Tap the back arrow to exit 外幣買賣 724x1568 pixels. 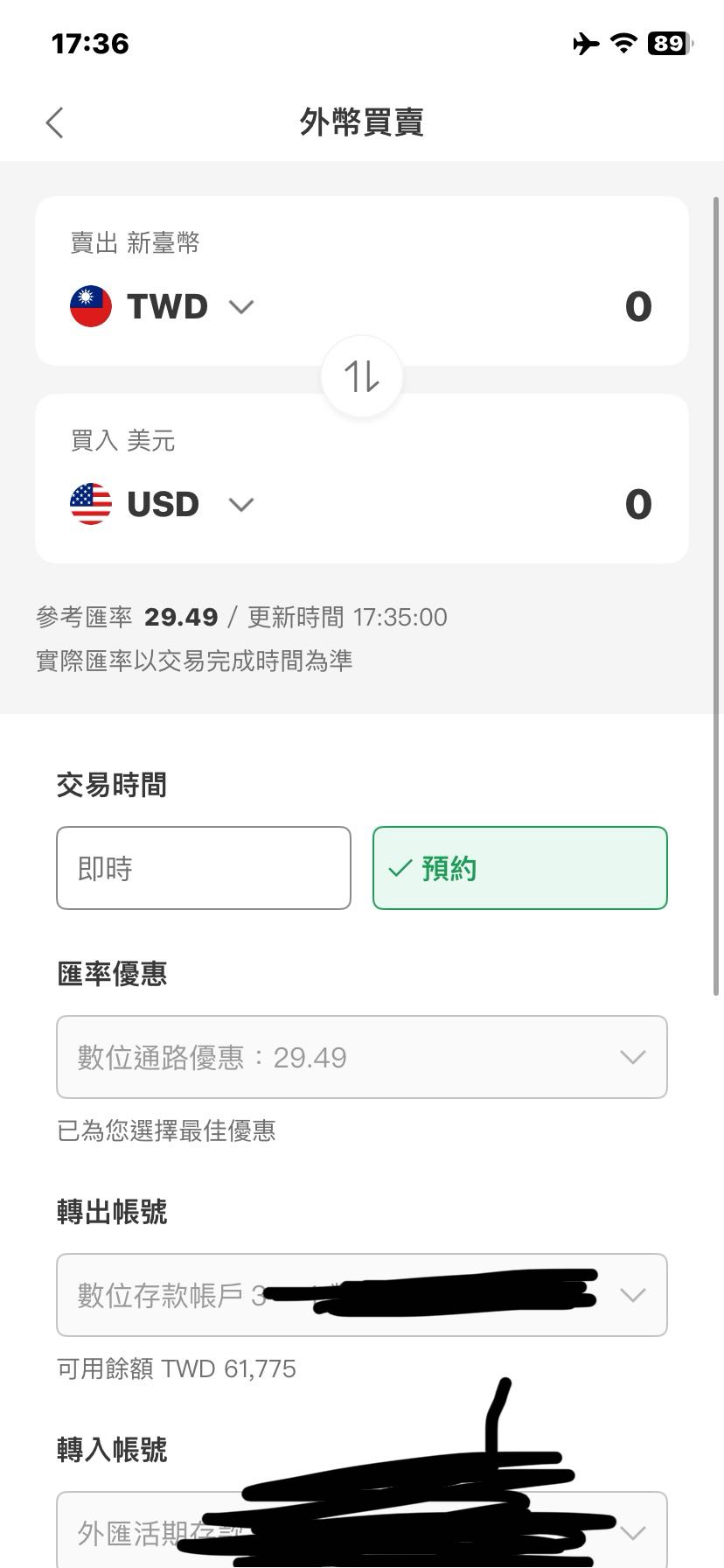tap(54, 122)
